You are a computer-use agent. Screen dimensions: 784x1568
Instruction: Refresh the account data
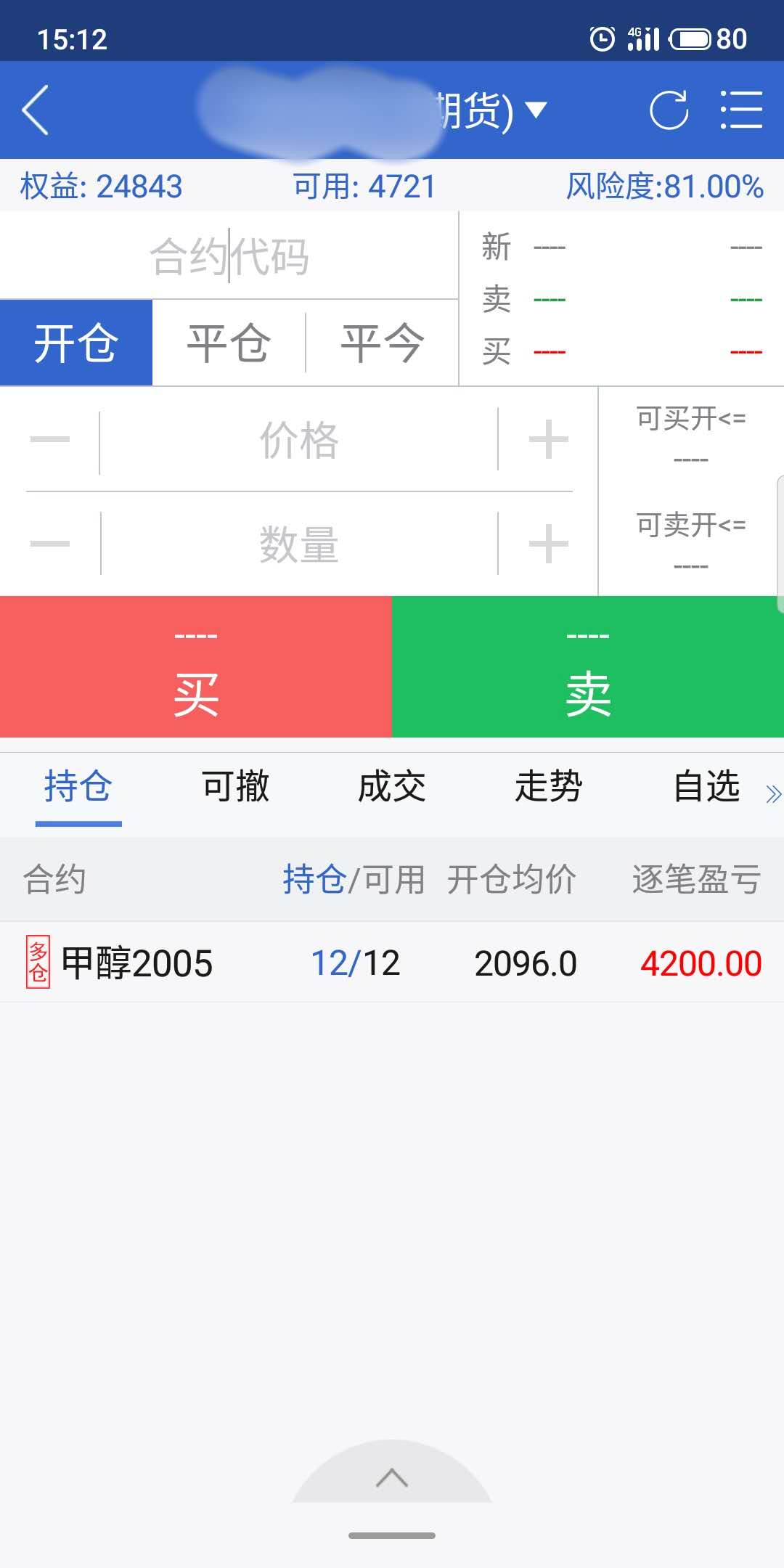[669, 110]
